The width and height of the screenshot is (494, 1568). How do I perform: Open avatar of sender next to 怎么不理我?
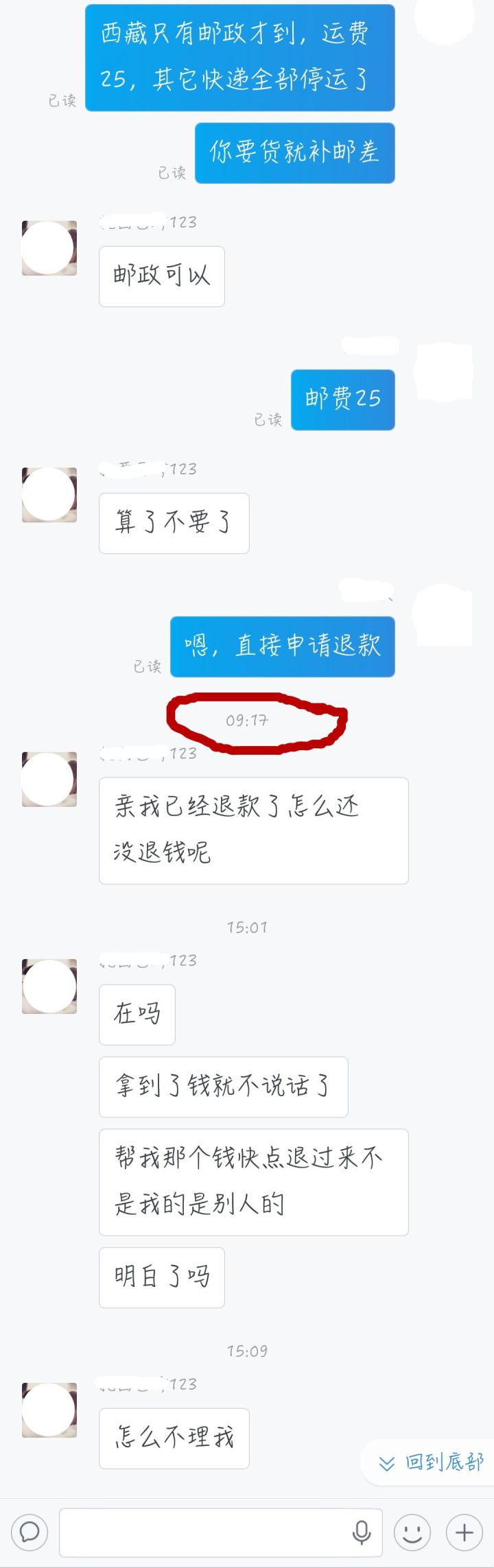[x=49, y=1410]
